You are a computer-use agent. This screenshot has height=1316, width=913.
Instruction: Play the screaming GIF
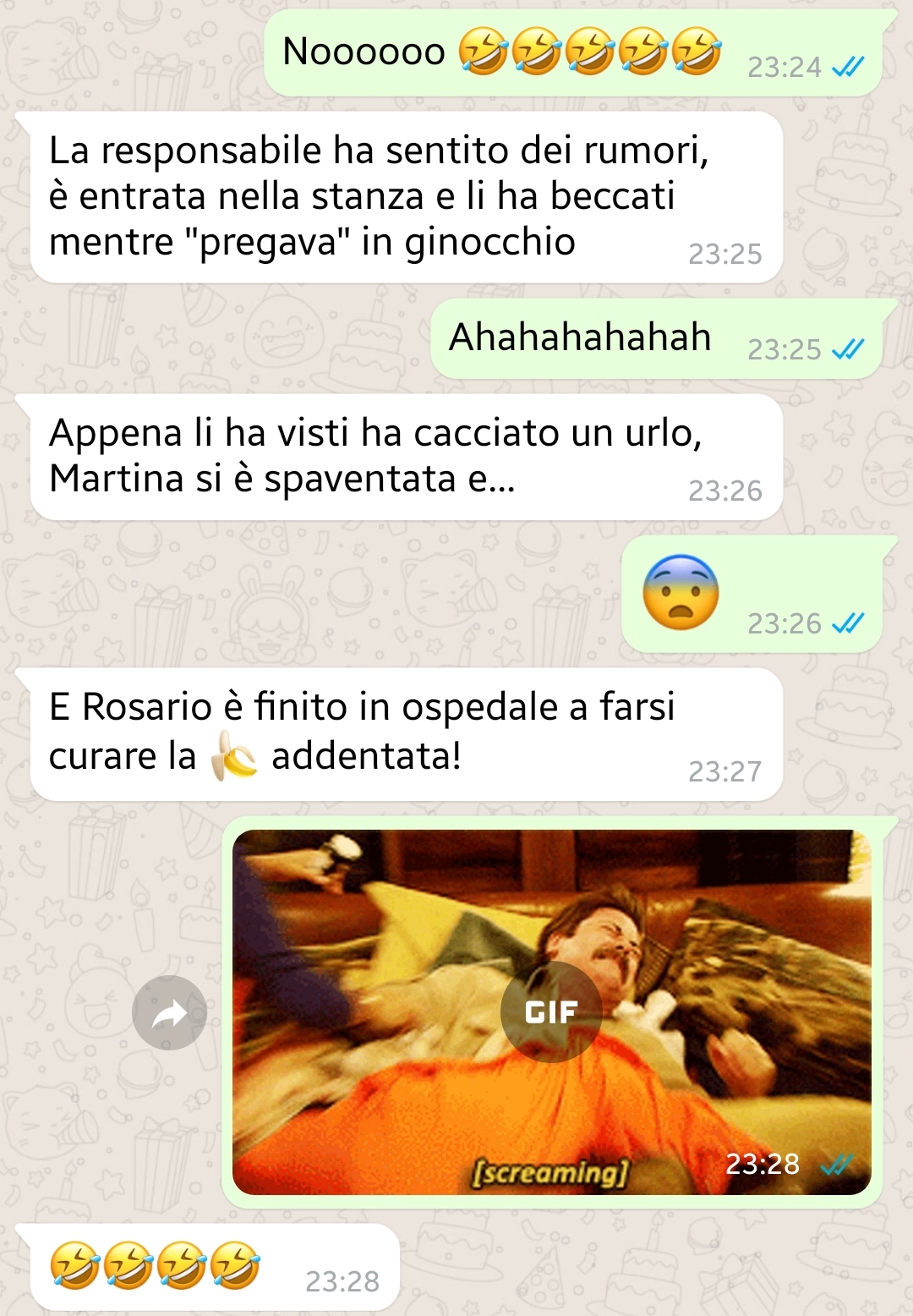(551, 1012)
